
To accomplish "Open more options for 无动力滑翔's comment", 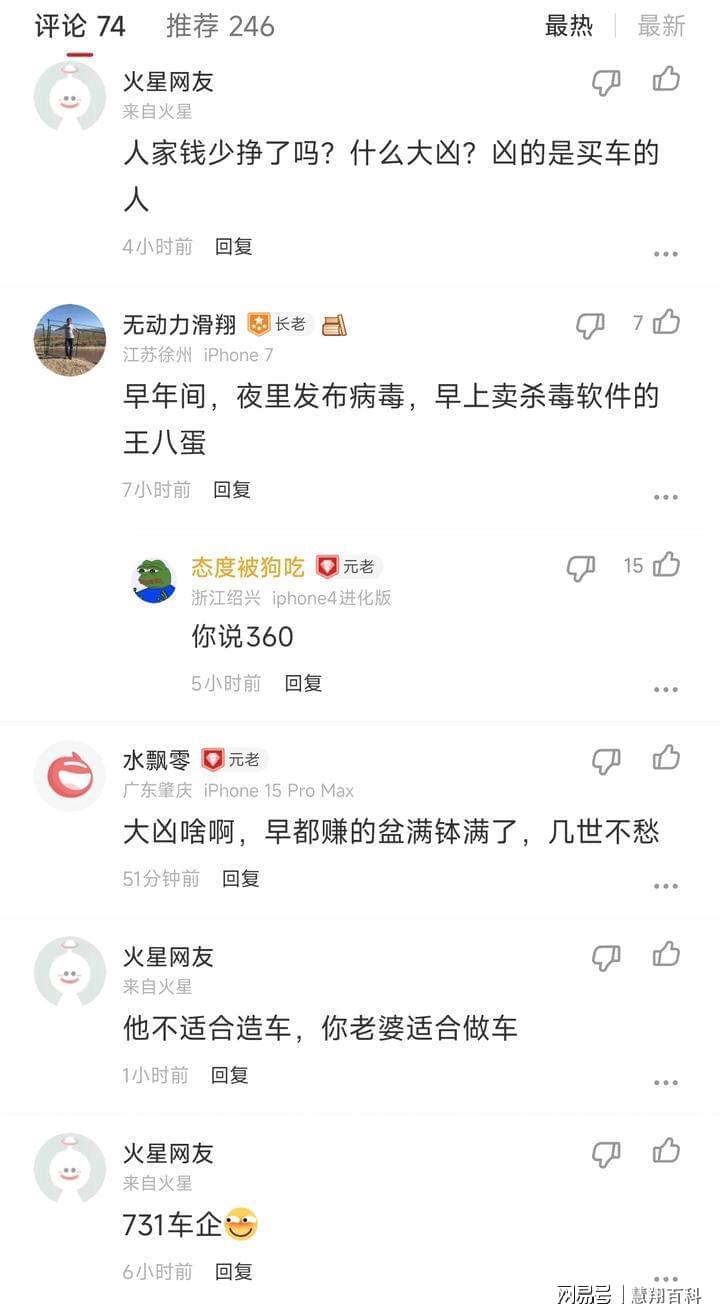I will 666,497.
